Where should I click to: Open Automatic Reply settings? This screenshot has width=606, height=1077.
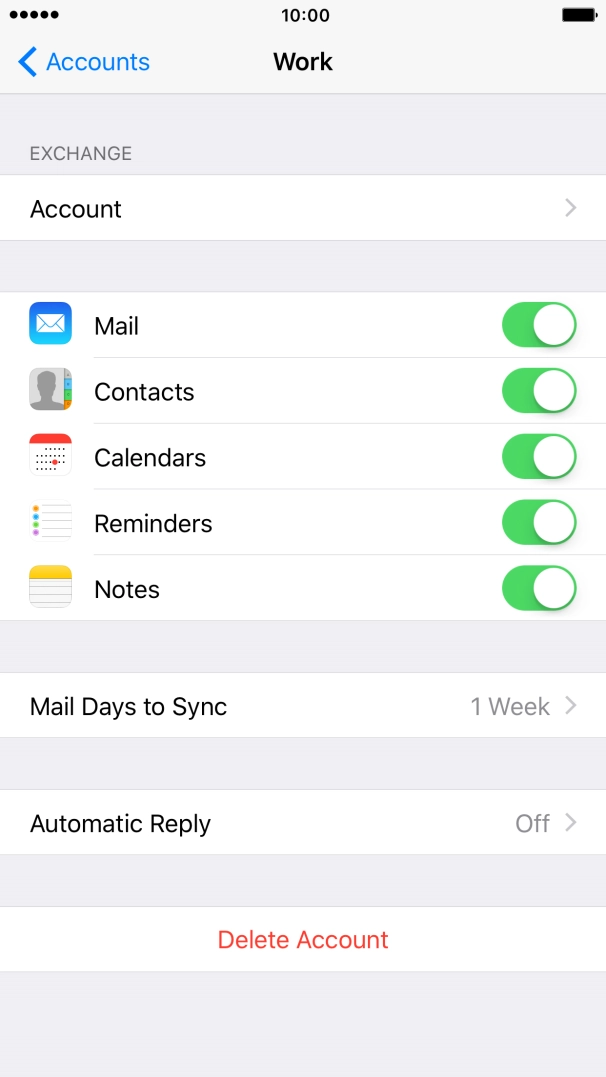tap(303, 823)
